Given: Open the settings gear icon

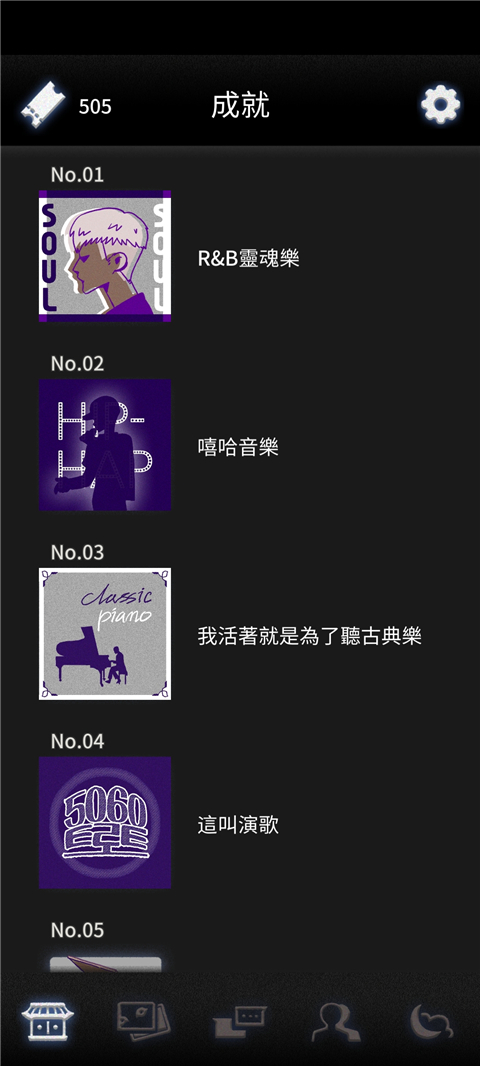Looking at the screenshot, I should tap(440, 105).
